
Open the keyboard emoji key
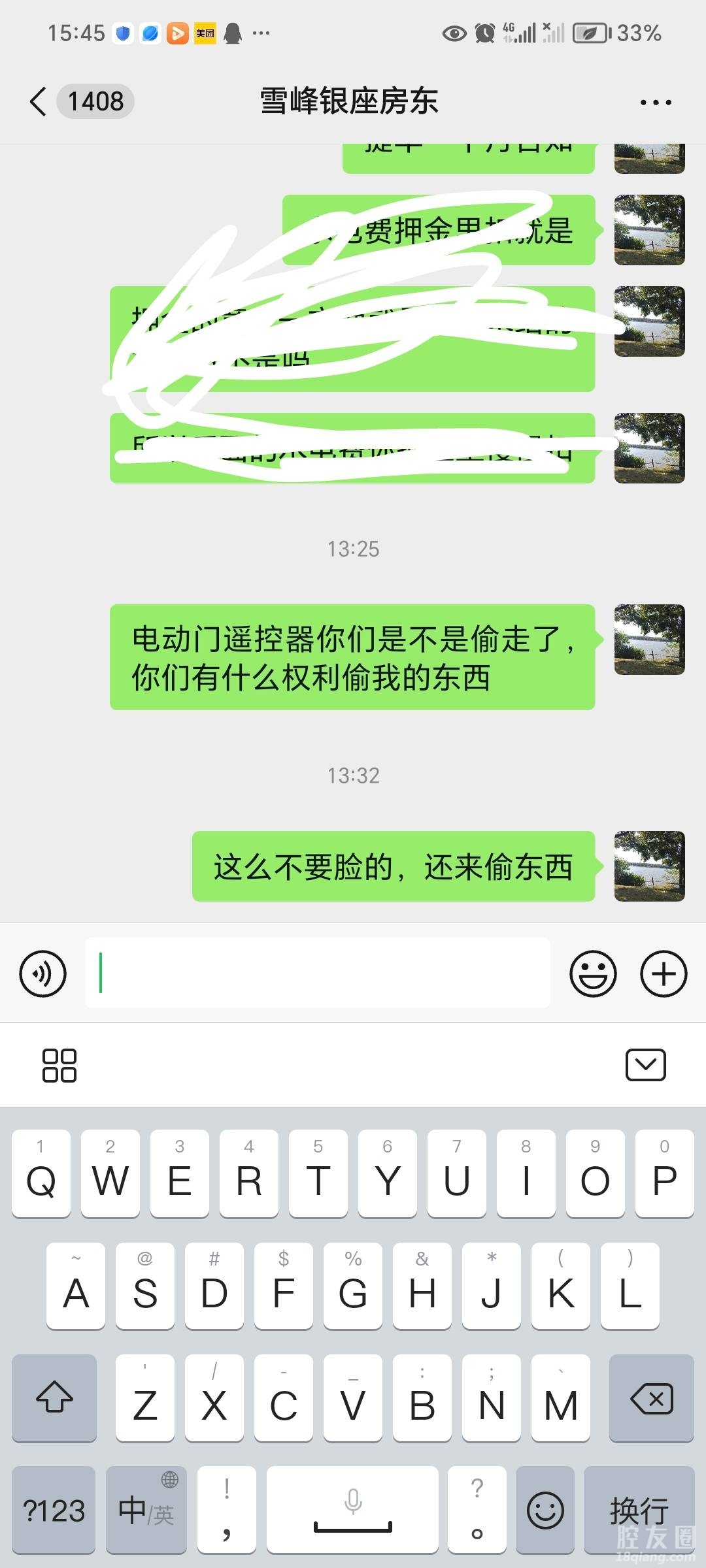[545, 1511]
